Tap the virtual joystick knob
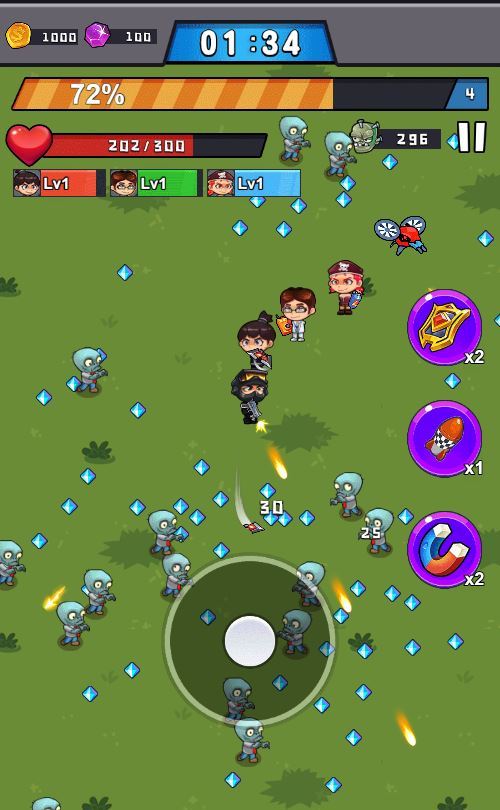The width and height of the screenshot is (500, 810). coord(250,641)
